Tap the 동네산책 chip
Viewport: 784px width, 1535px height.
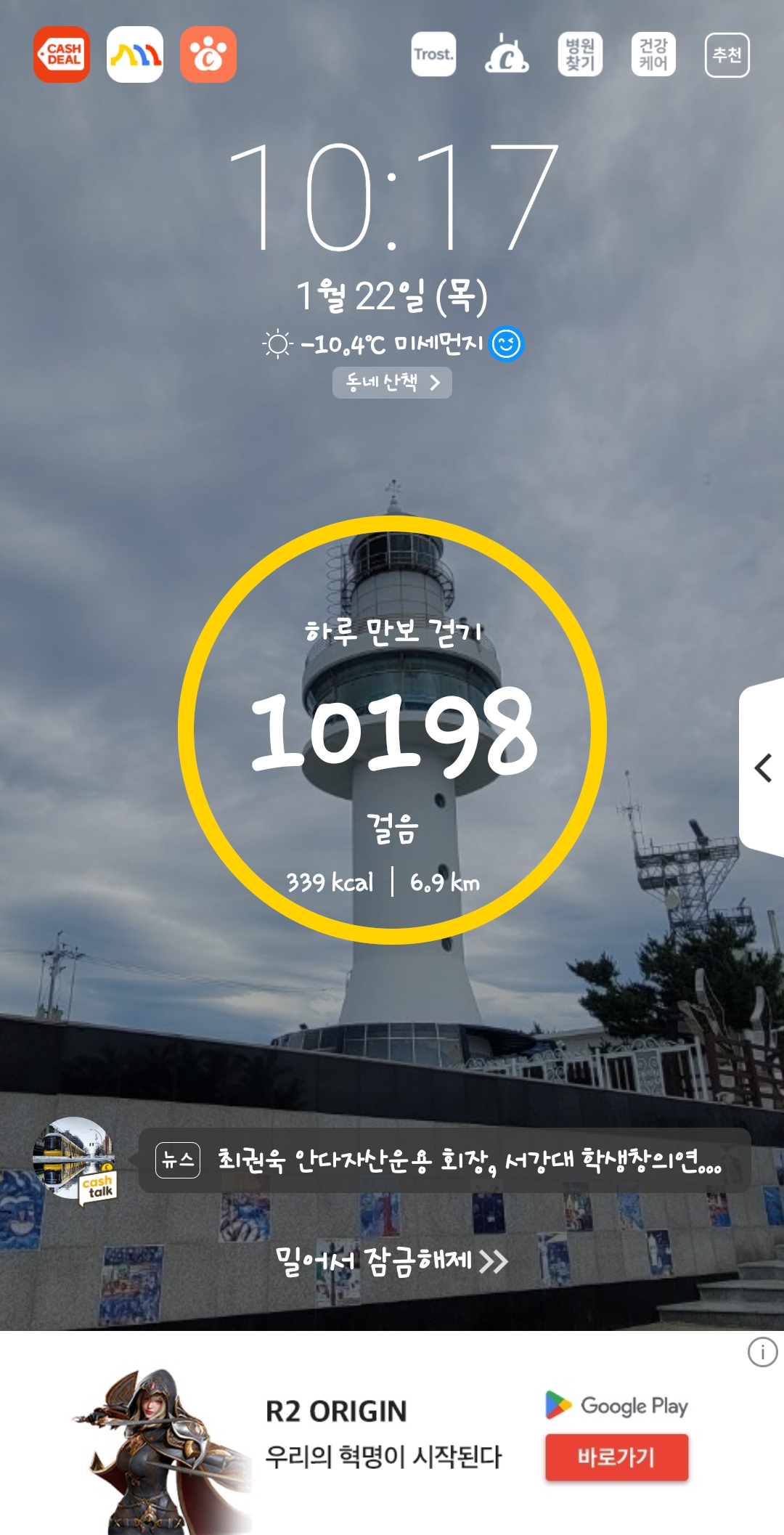click(392, 383)
